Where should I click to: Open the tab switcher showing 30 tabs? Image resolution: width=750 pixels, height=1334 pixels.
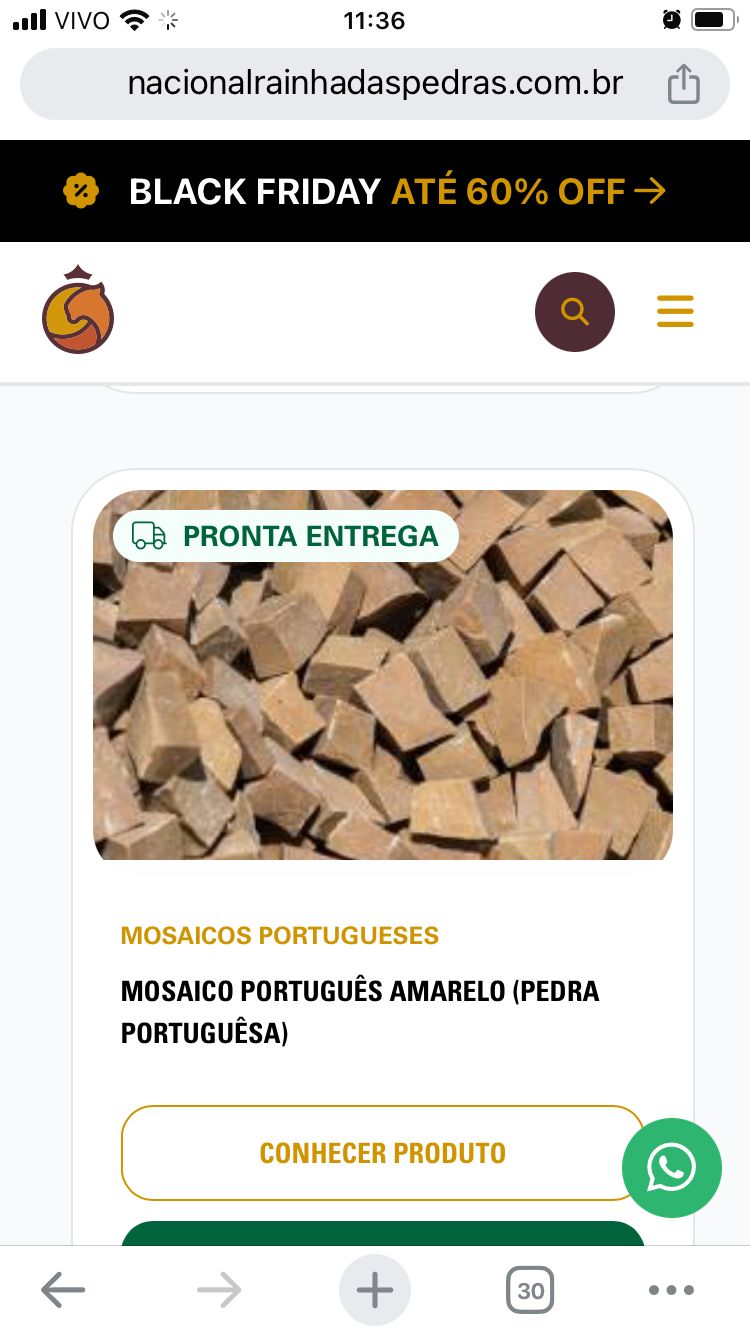click(x=530, y=1290)
